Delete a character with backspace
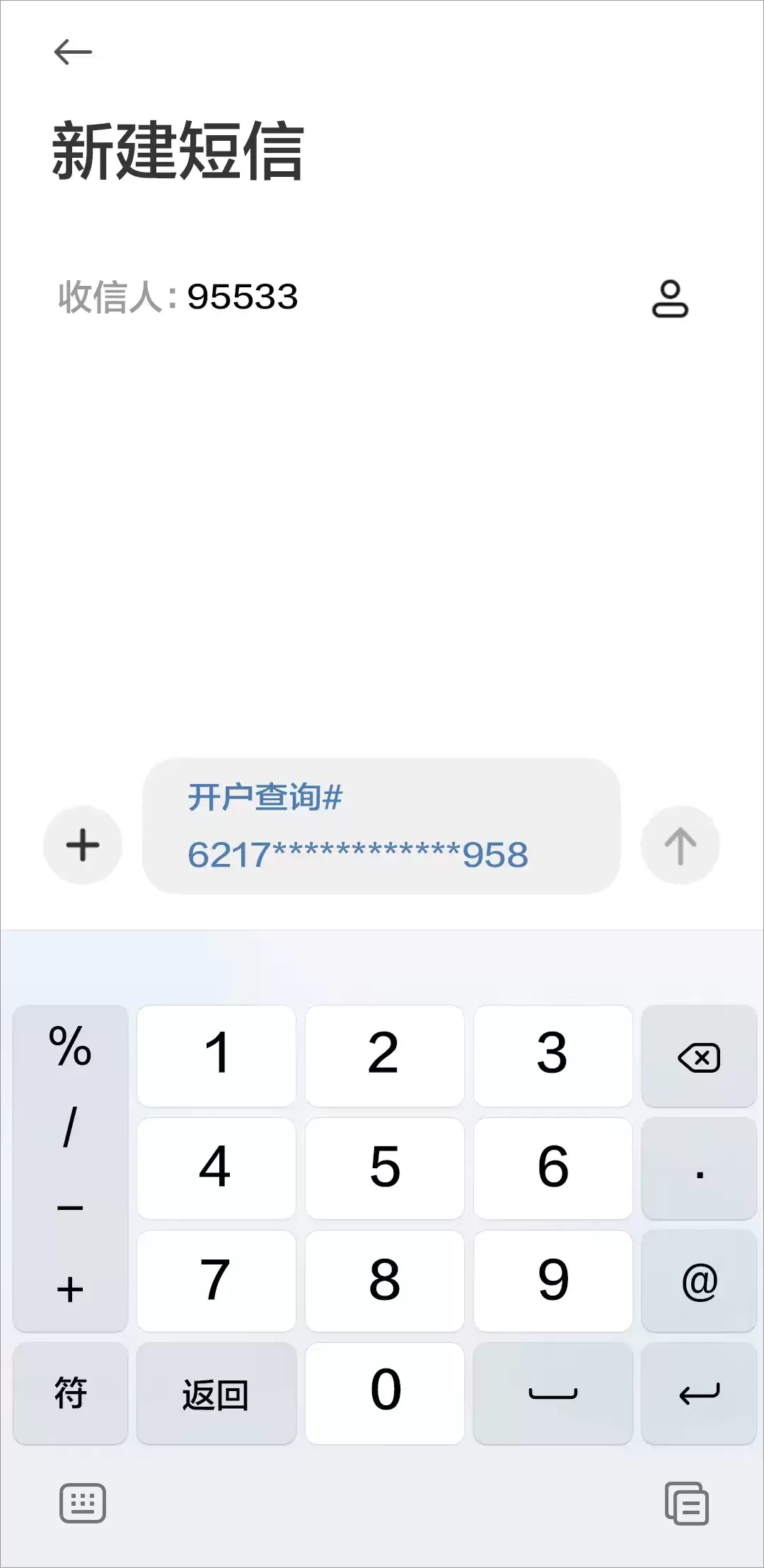This screenshot has height=1568, width=764. 699,1057
